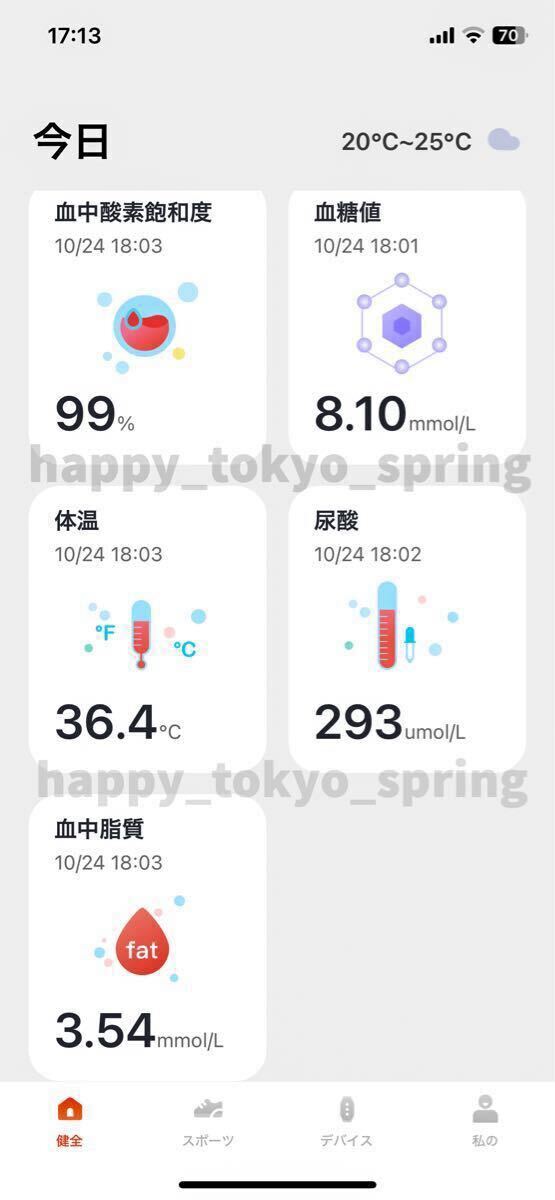555x1200 pixels.
Task: Select the 健全 home tab
Action: pyautogui.click(x=69, y=1122)
